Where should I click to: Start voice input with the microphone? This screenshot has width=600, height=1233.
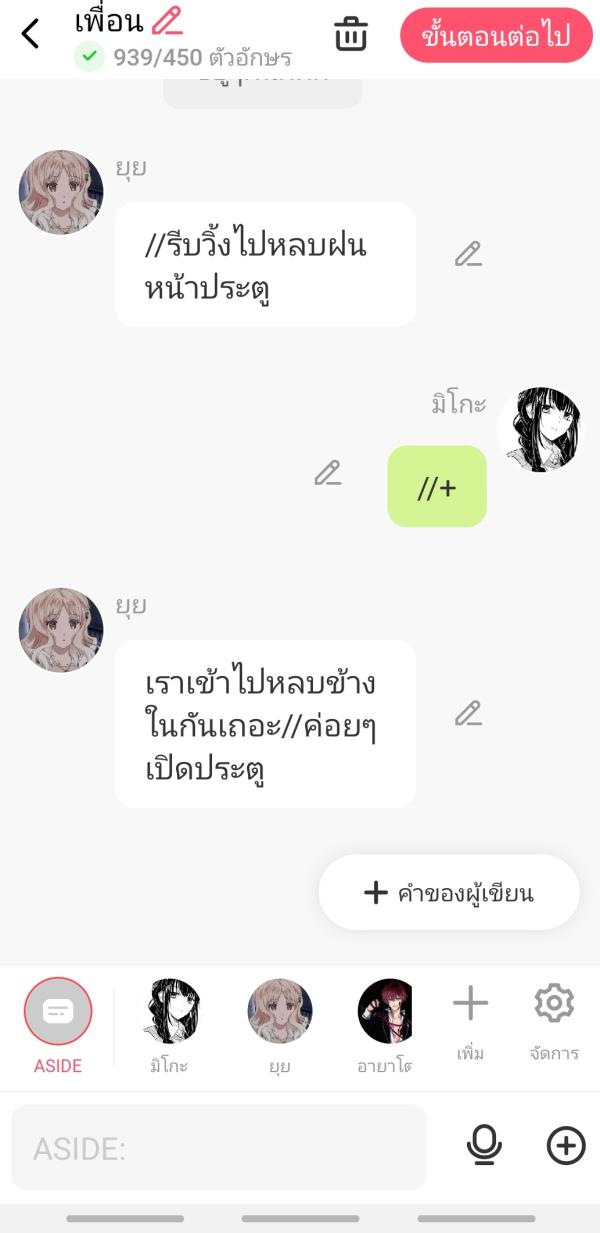484,1146
